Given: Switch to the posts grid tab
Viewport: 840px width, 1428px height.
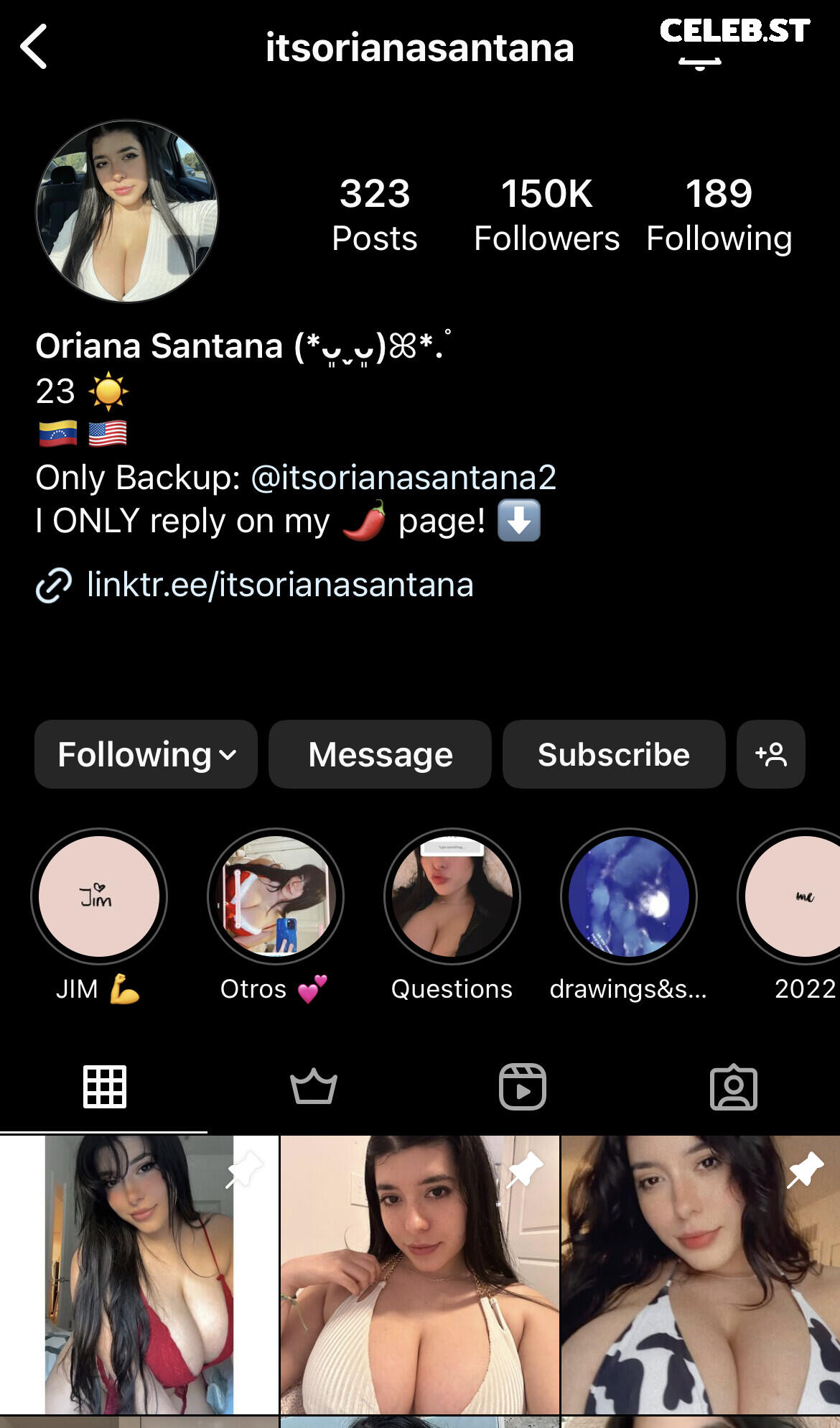Looking at the screenshot, I should point(105,1087).
